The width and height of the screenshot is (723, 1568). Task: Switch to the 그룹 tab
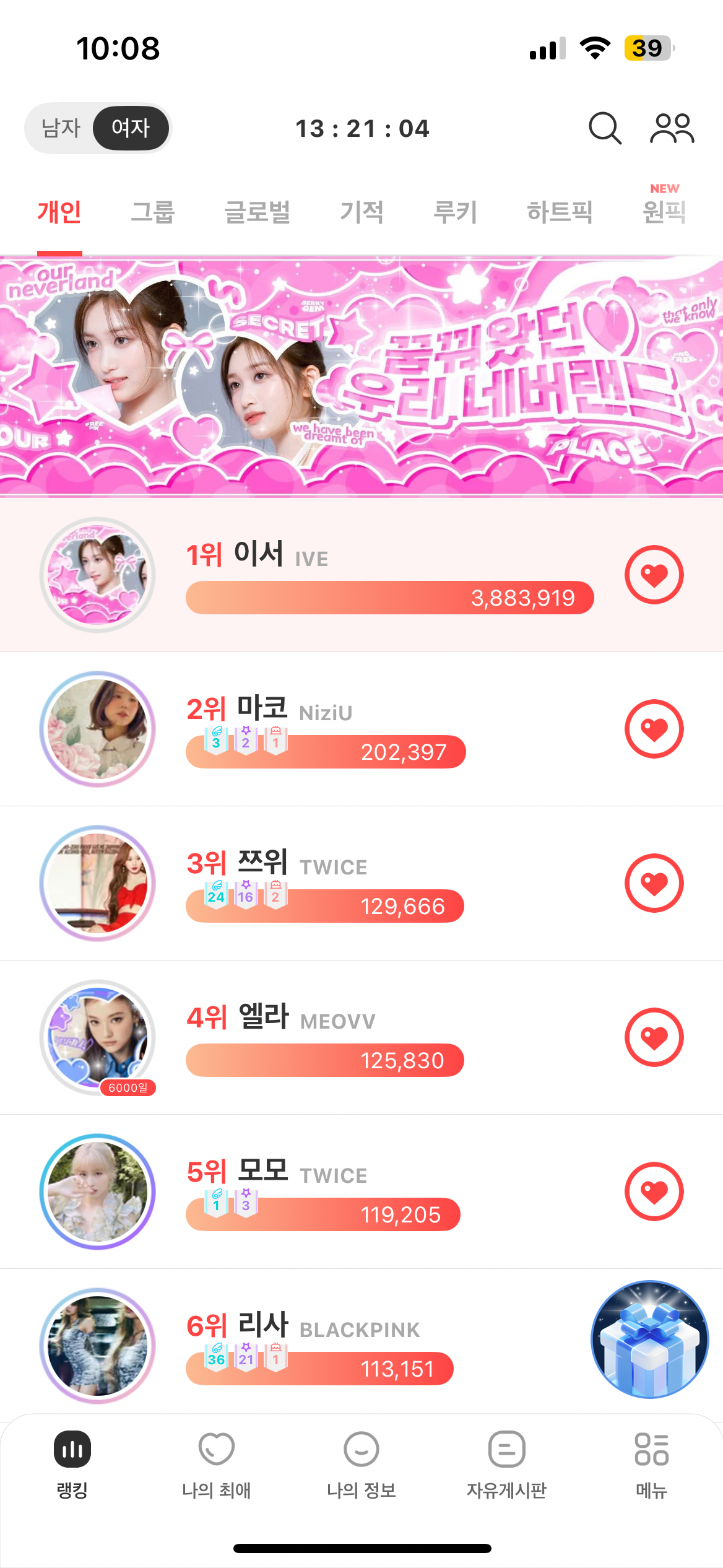[x=153, y=212]
